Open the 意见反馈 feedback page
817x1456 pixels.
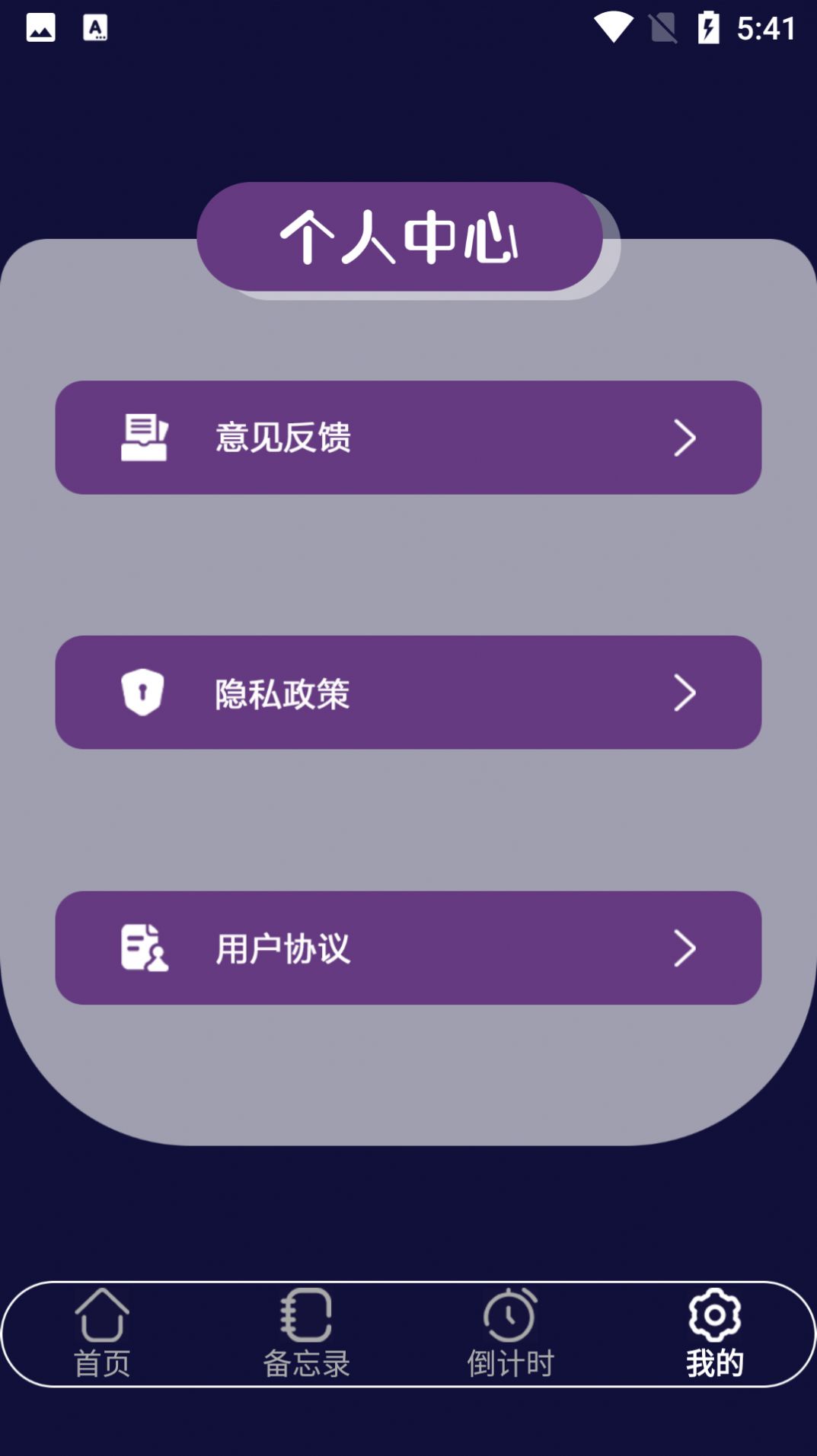[x=408, y=438]
